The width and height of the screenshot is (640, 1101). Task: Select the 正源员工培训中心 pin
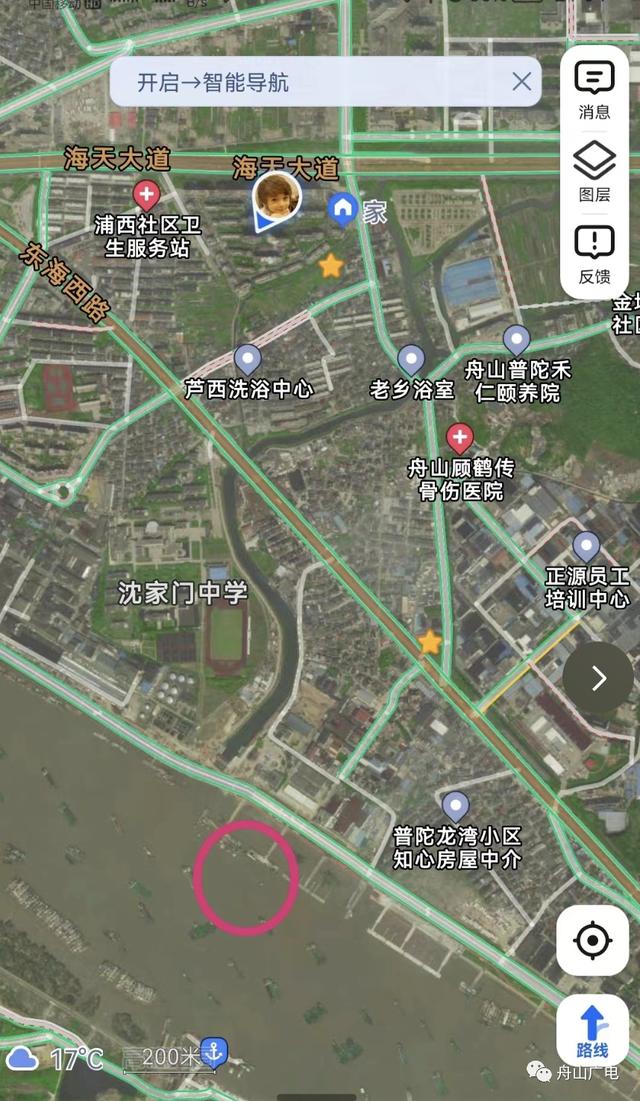586,546
